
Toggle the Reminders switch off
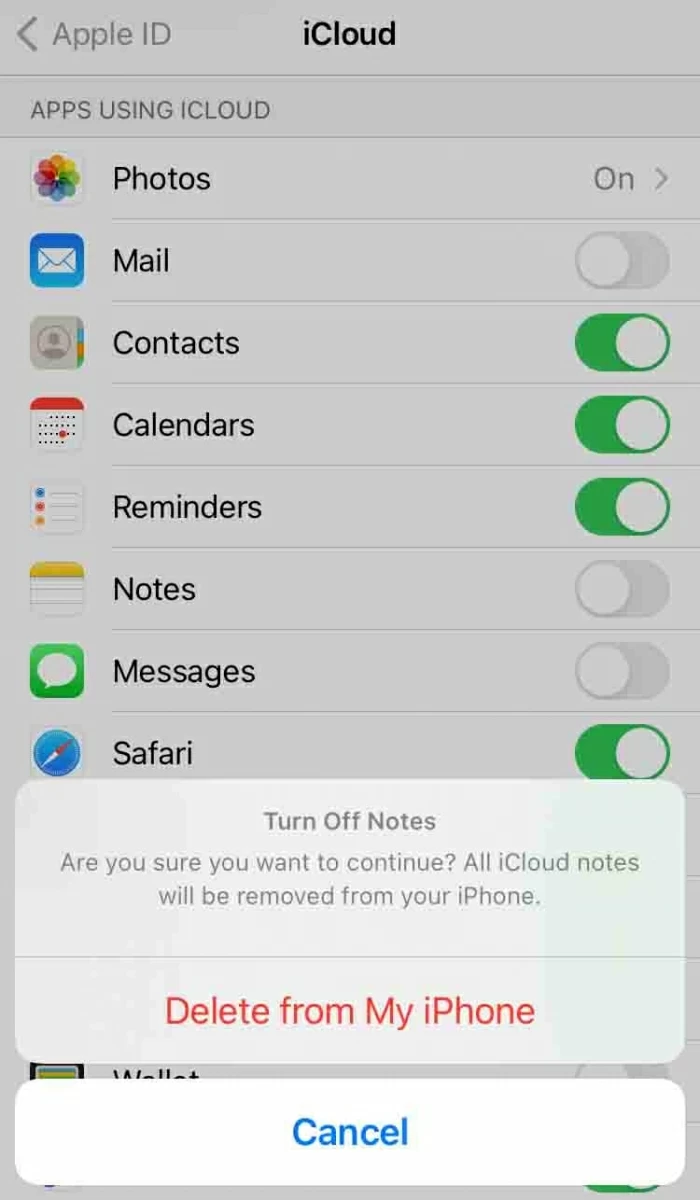(x=621, y=507)
